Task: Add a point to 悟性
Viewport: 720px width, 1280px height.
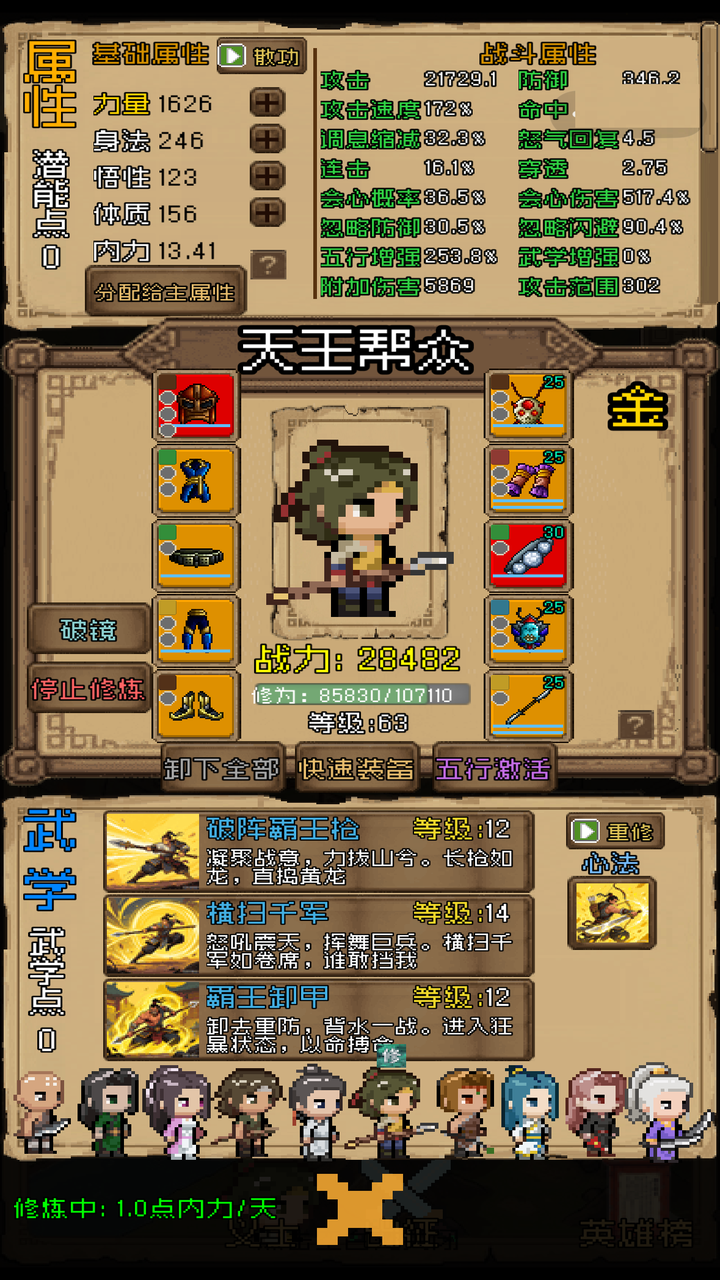Action: click(x=267, y=176)
